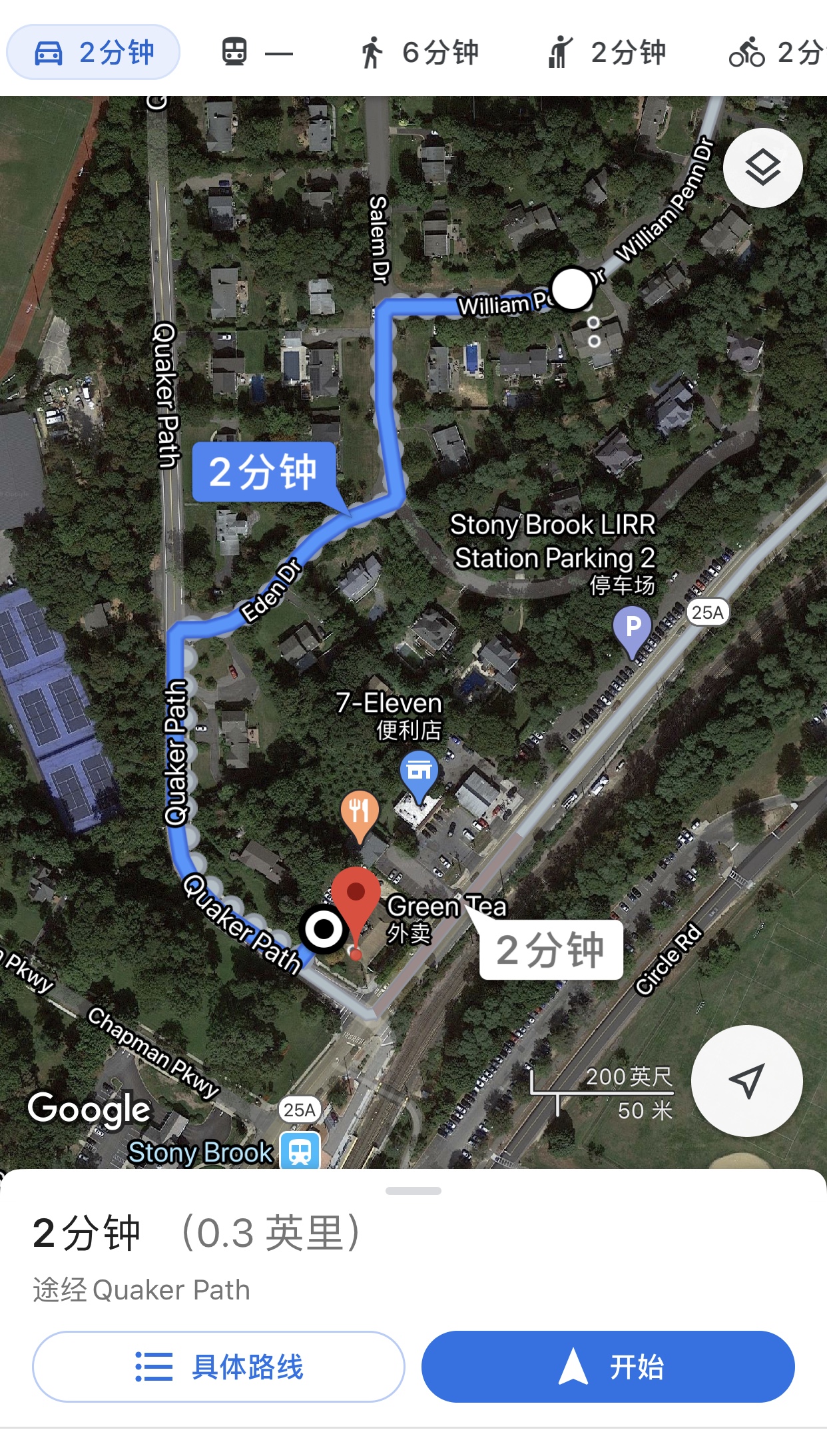Switch to the transit mode tab
Screen dimensions: 827x1456
pyautogui.click(x=257, y=53)
